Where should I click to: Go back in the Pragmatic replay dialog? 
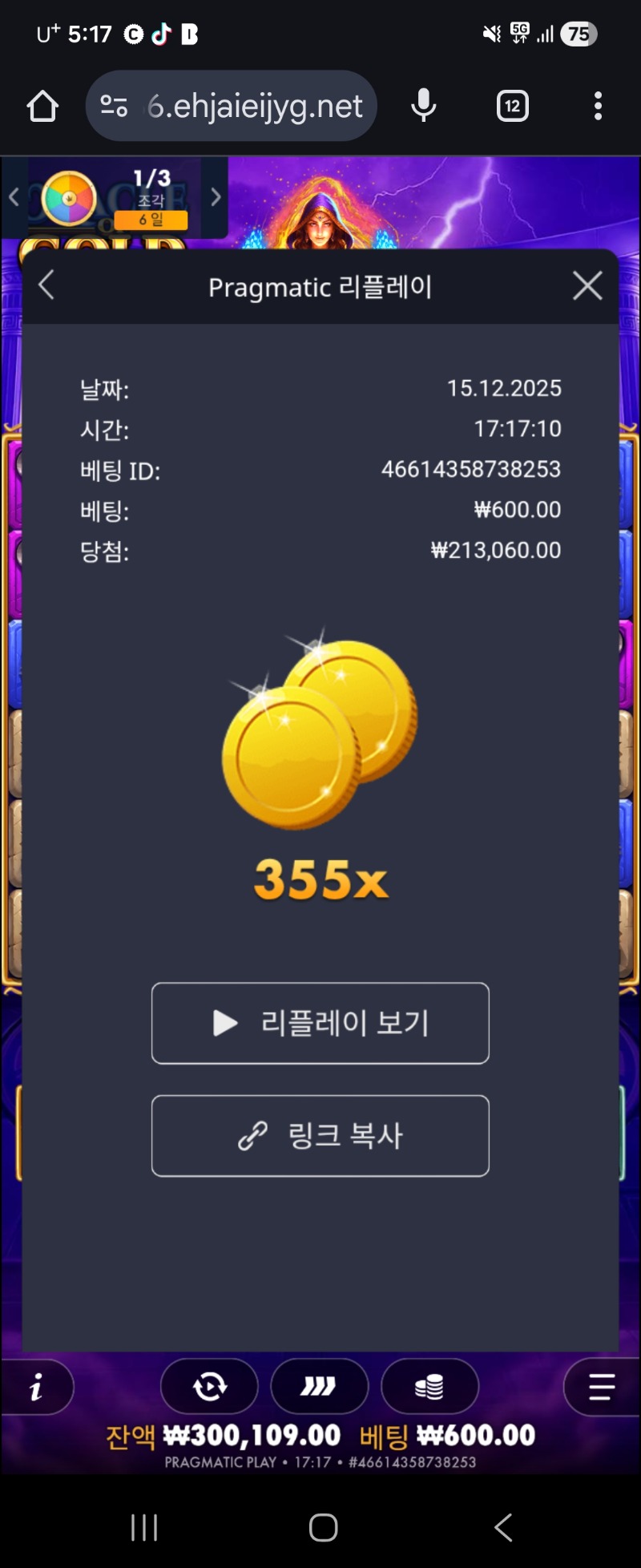(x=46, y=285)
